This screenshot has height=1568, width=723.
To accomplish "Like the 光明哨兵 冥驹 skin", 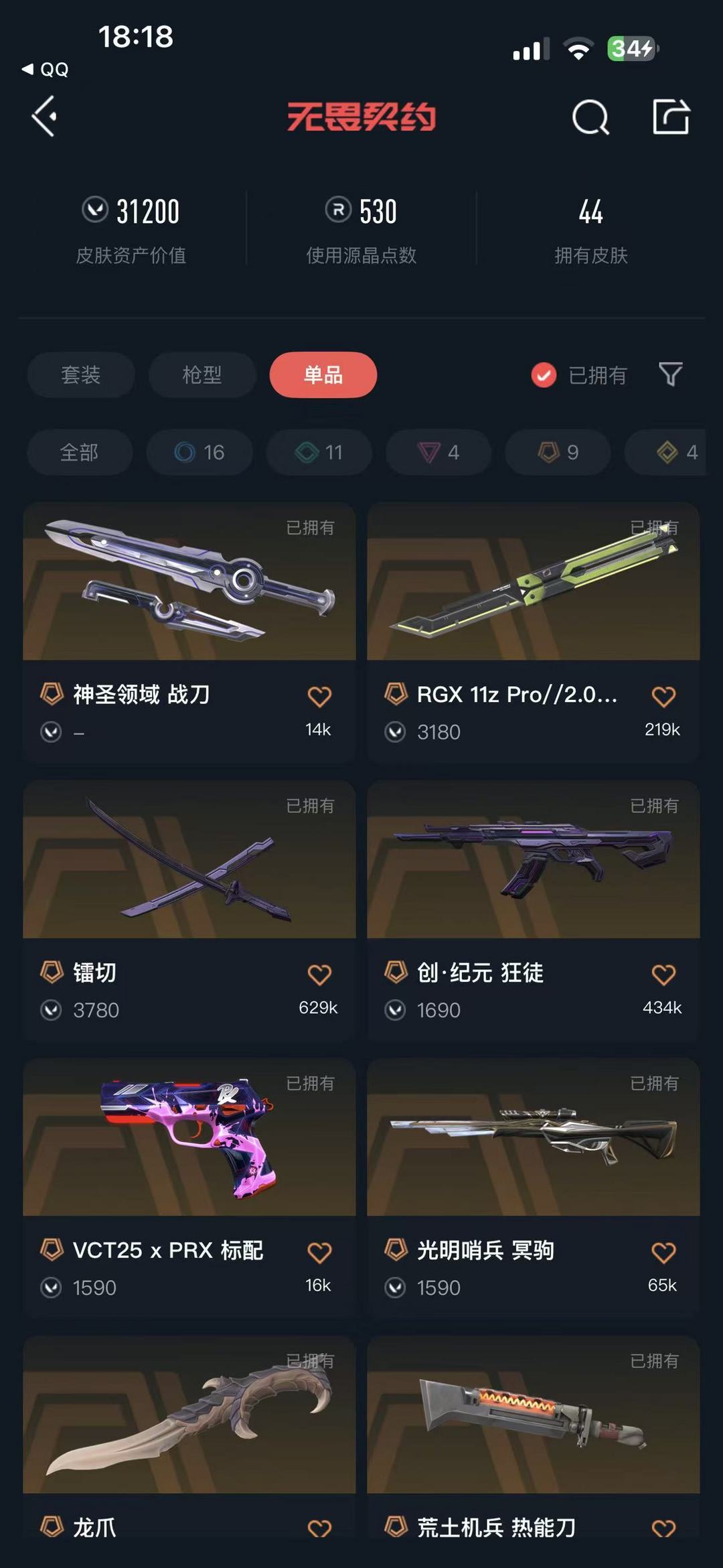I will pos(663,1253).
